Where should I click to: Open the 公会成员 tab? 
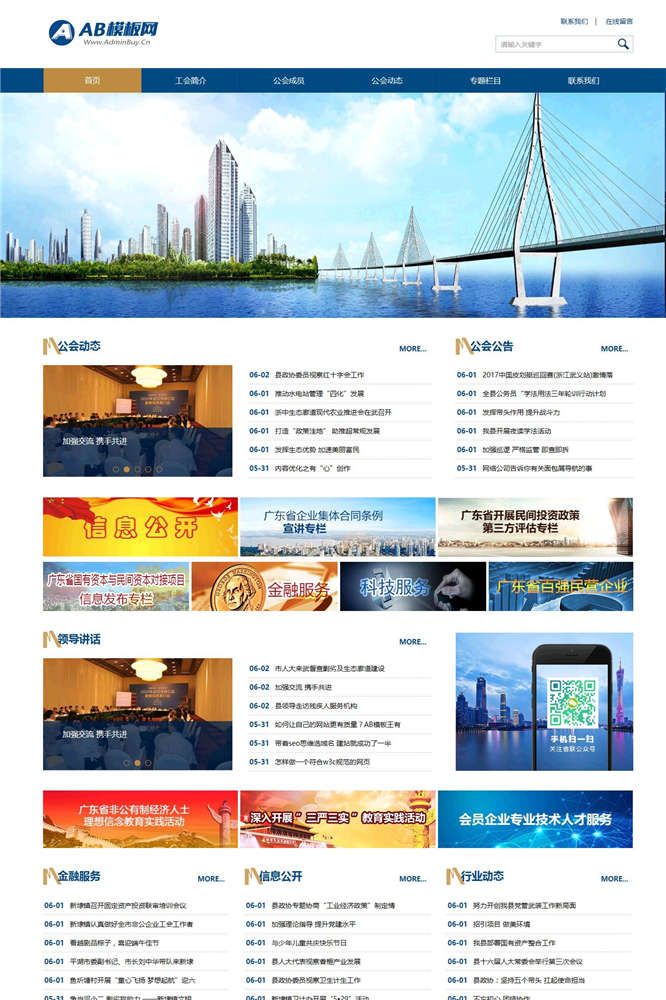(288, 81)
